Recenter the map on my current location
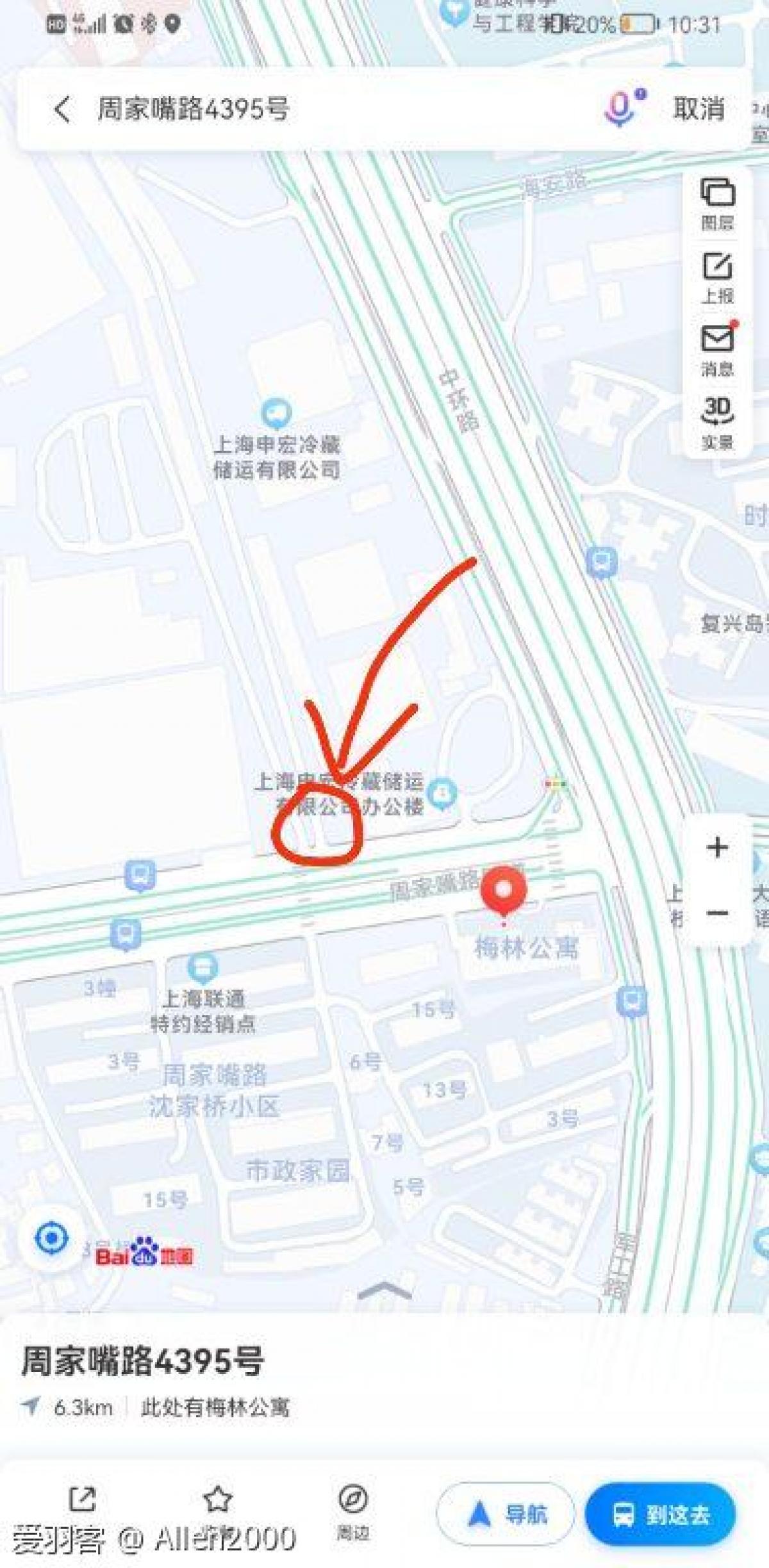The image size is (769, 1568). tap(51, 1237)
